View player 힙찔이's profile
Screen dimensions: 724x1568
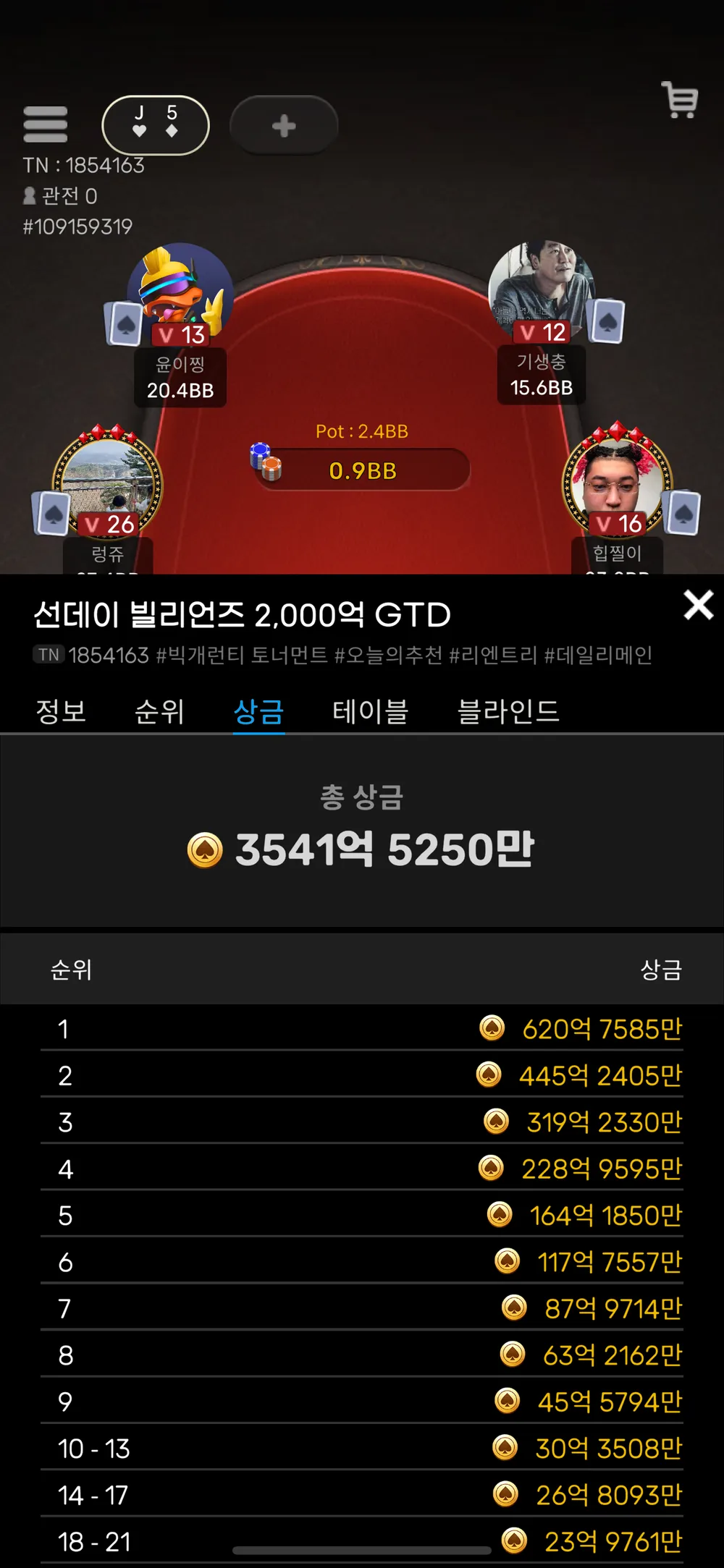point(617,480)
